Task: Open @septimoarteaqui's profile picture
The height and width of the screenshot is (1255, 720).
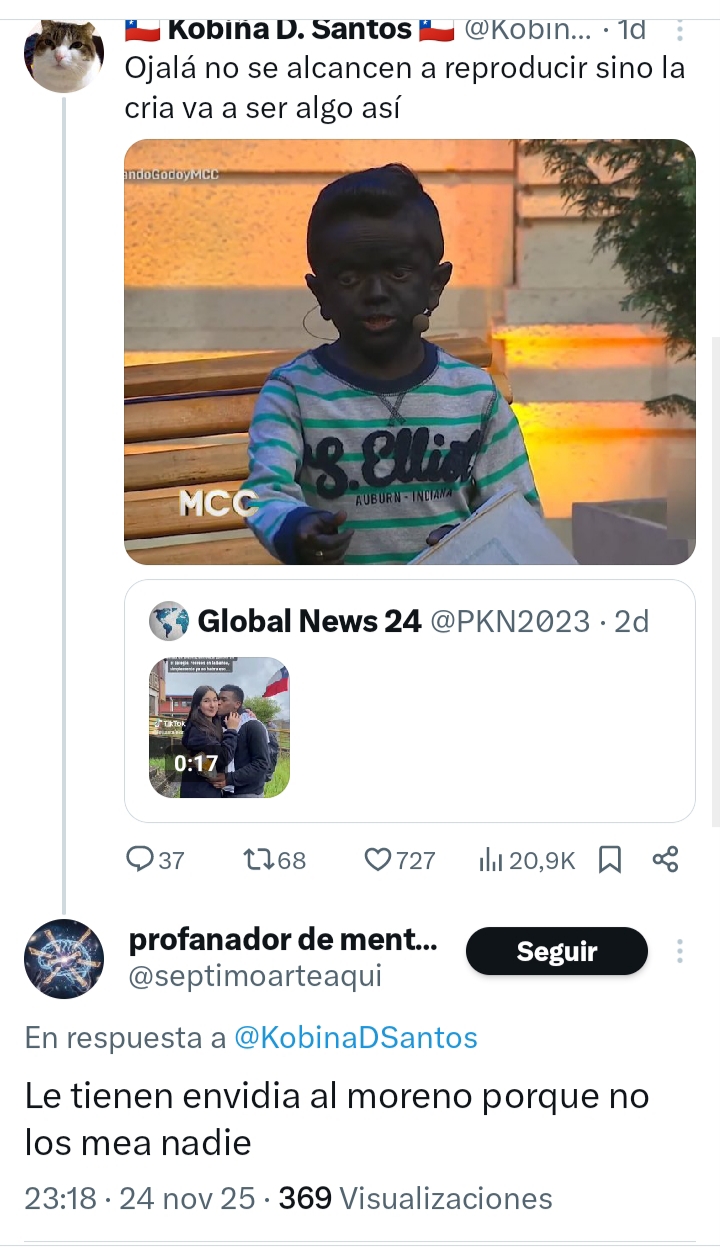Action: pos(64,959)
